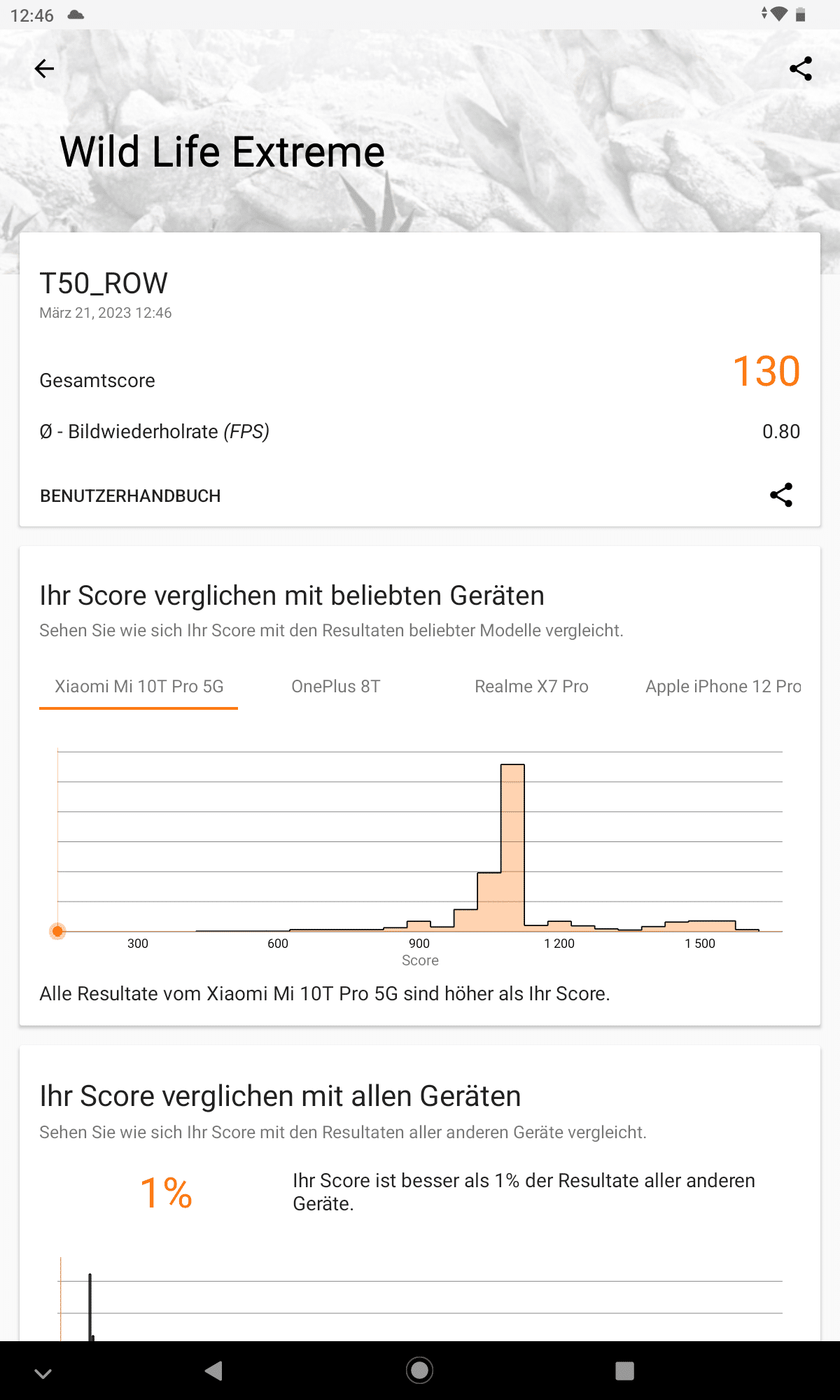Open the recent apps view
The image size is (840, 1400).
click(624, 1371)
